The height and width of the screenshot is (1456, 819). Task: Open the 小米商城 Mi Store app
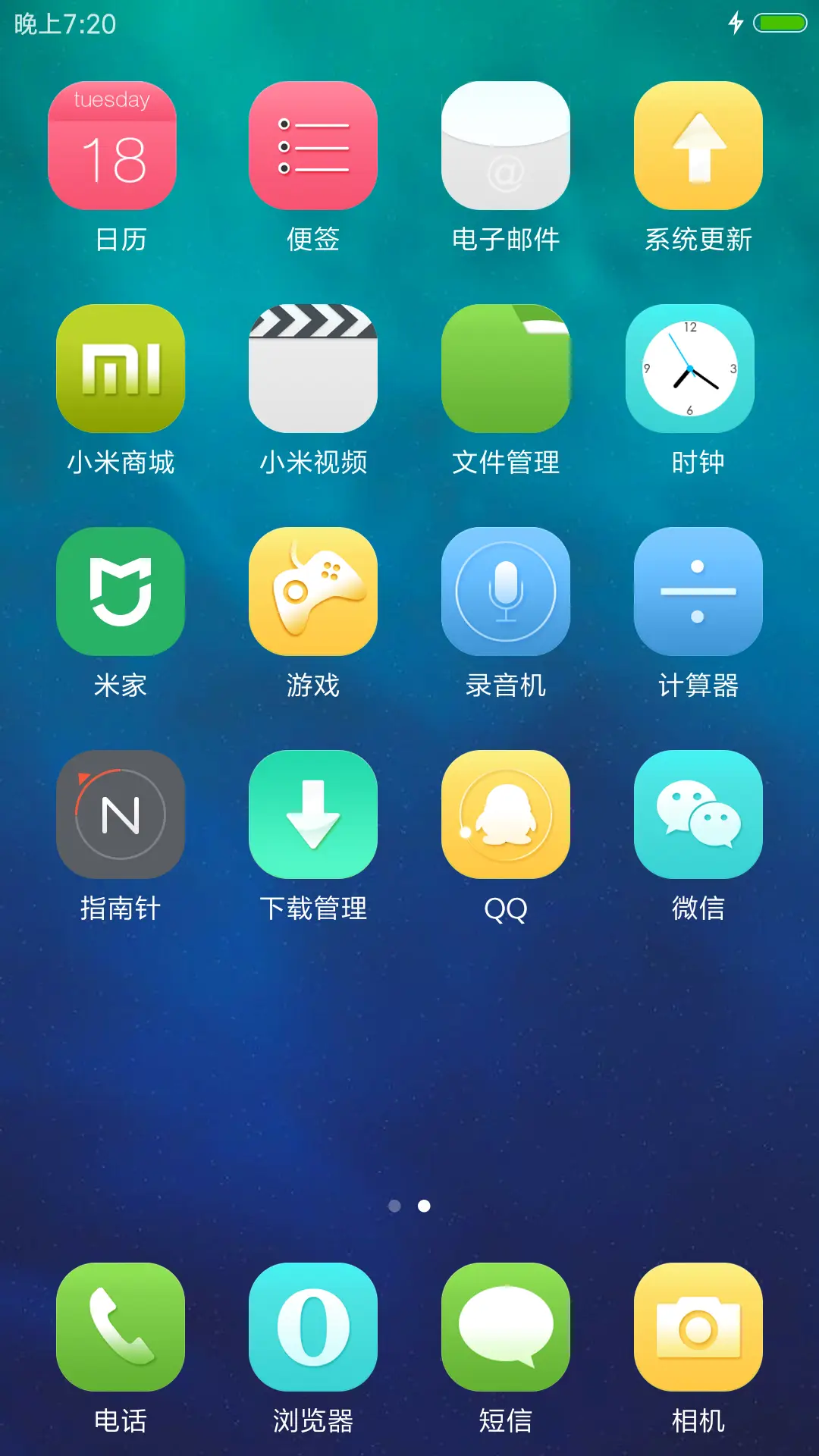(120, 369)
